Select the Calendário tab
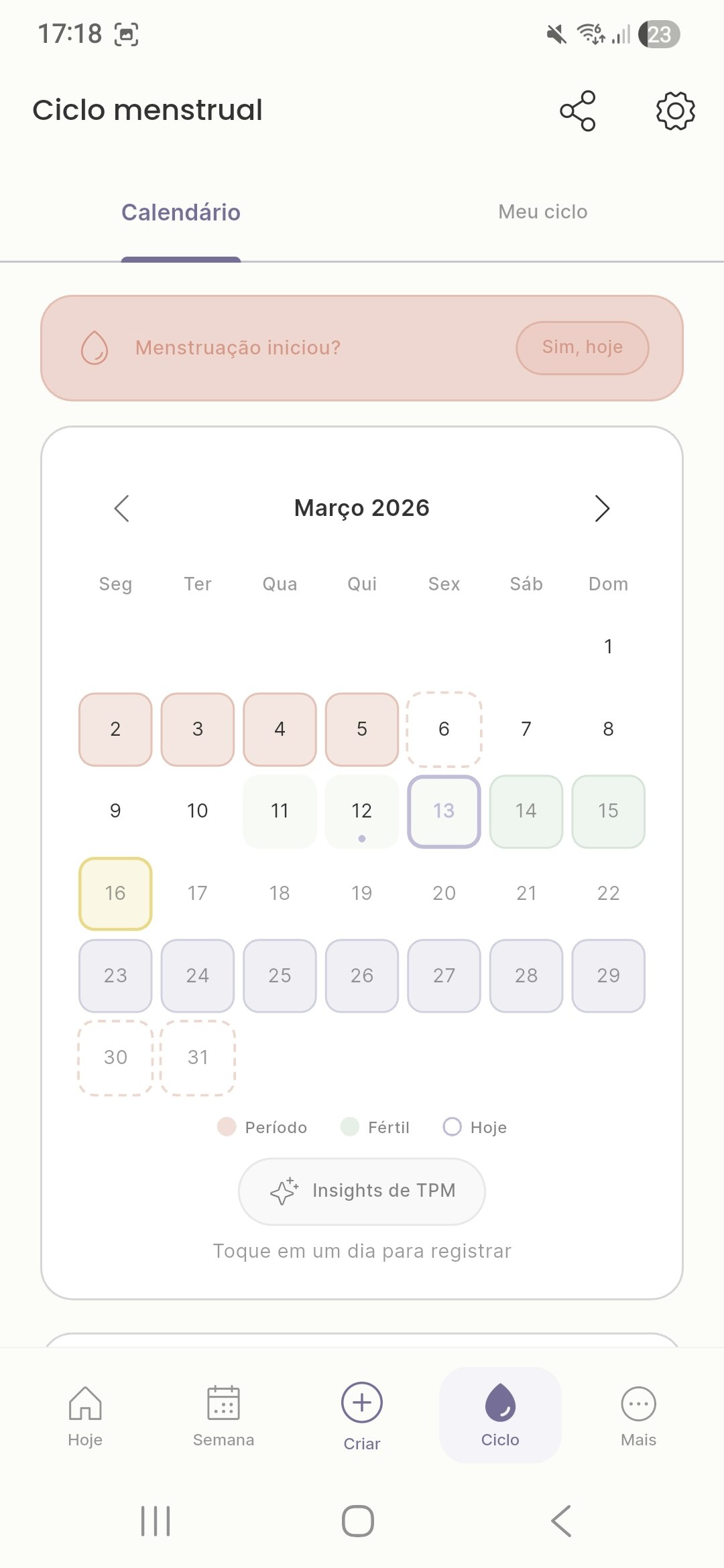This screenshot has height=1568, width=724. point(180,212)
